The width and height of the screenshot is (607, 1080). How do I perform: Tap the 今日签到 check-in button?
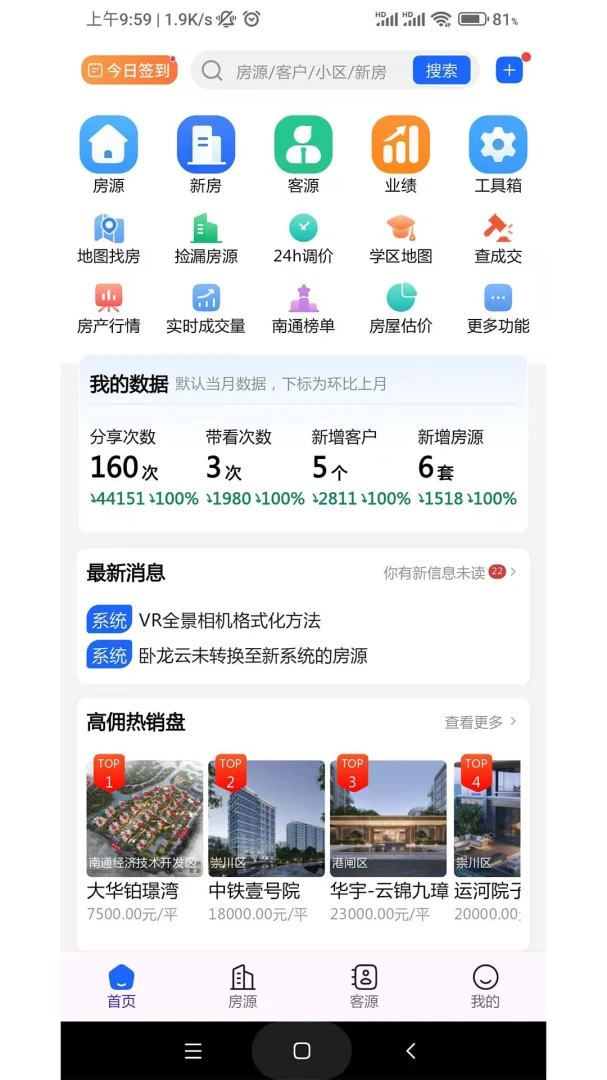130,70
